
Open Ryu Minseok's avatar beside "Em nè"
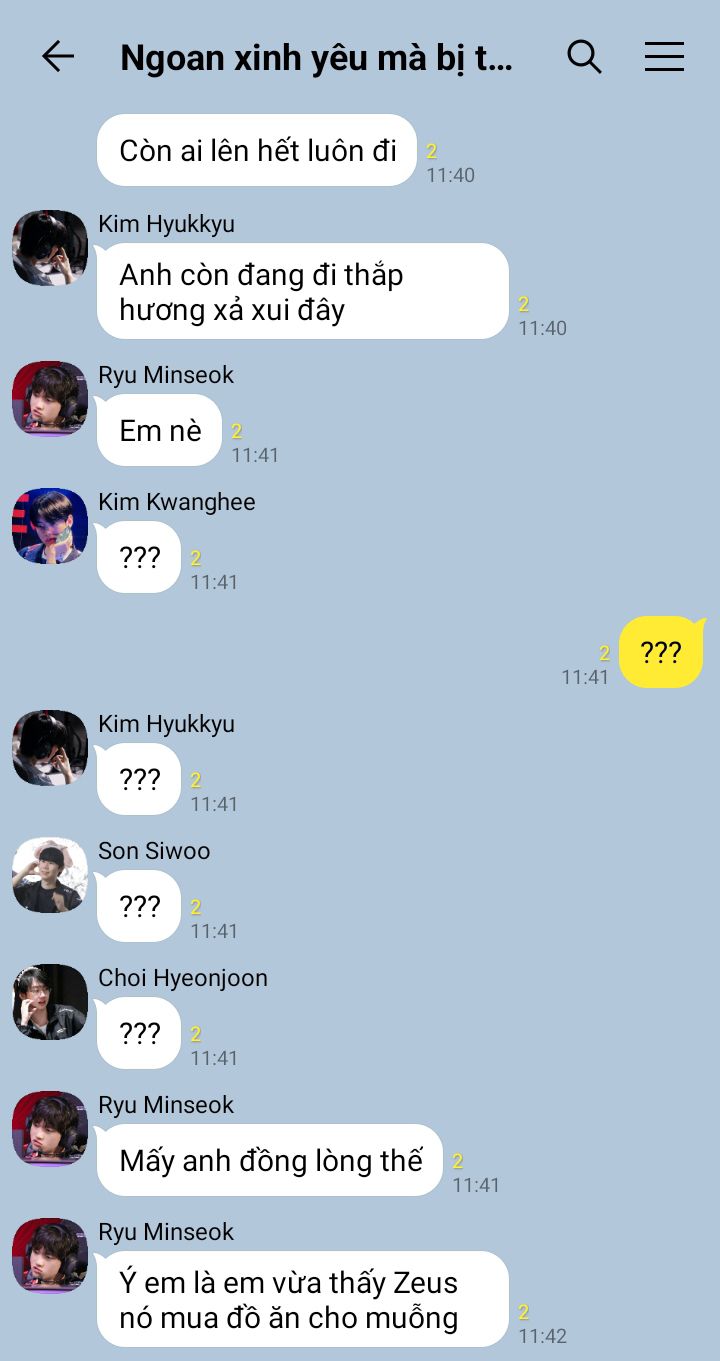[x=50, y=399]
